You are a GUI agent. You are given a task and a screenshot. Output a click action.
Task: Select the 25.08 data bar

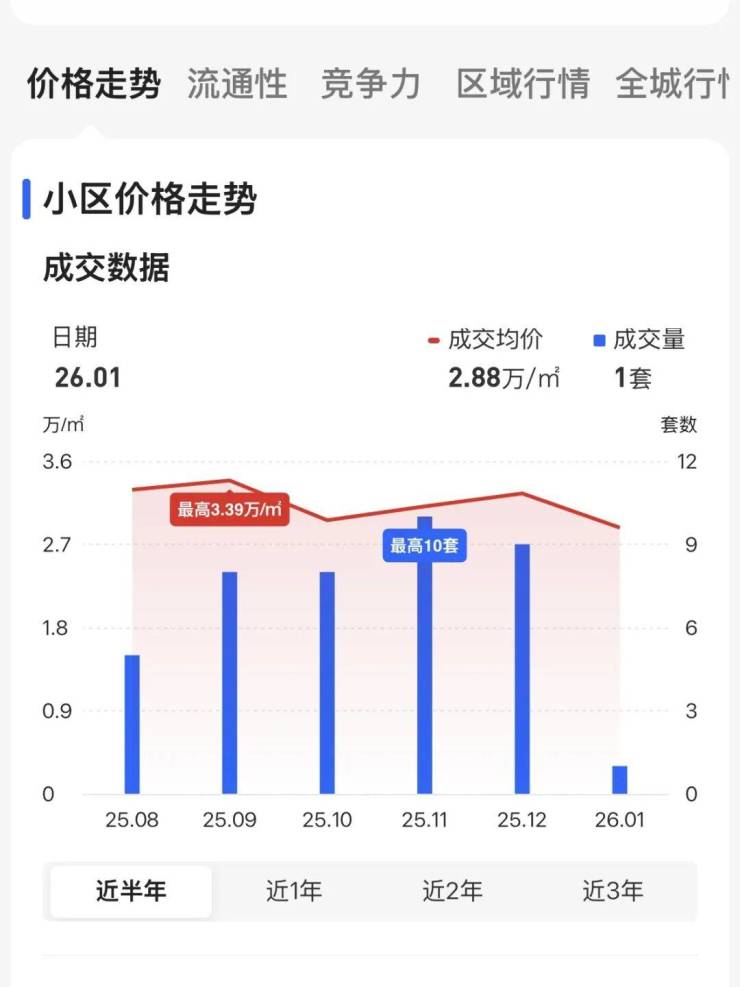click(x=132, y=724)
